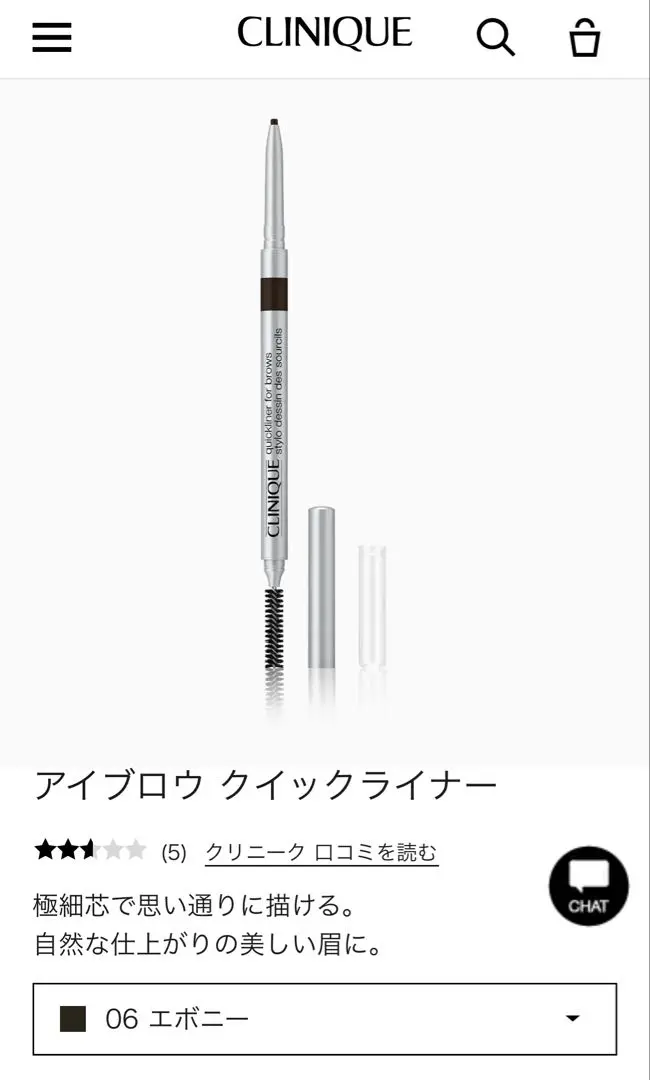Viewport: 650px width, 1080px height.
Task: Go to Clinique home via the logo
Action: pos(324,34)
